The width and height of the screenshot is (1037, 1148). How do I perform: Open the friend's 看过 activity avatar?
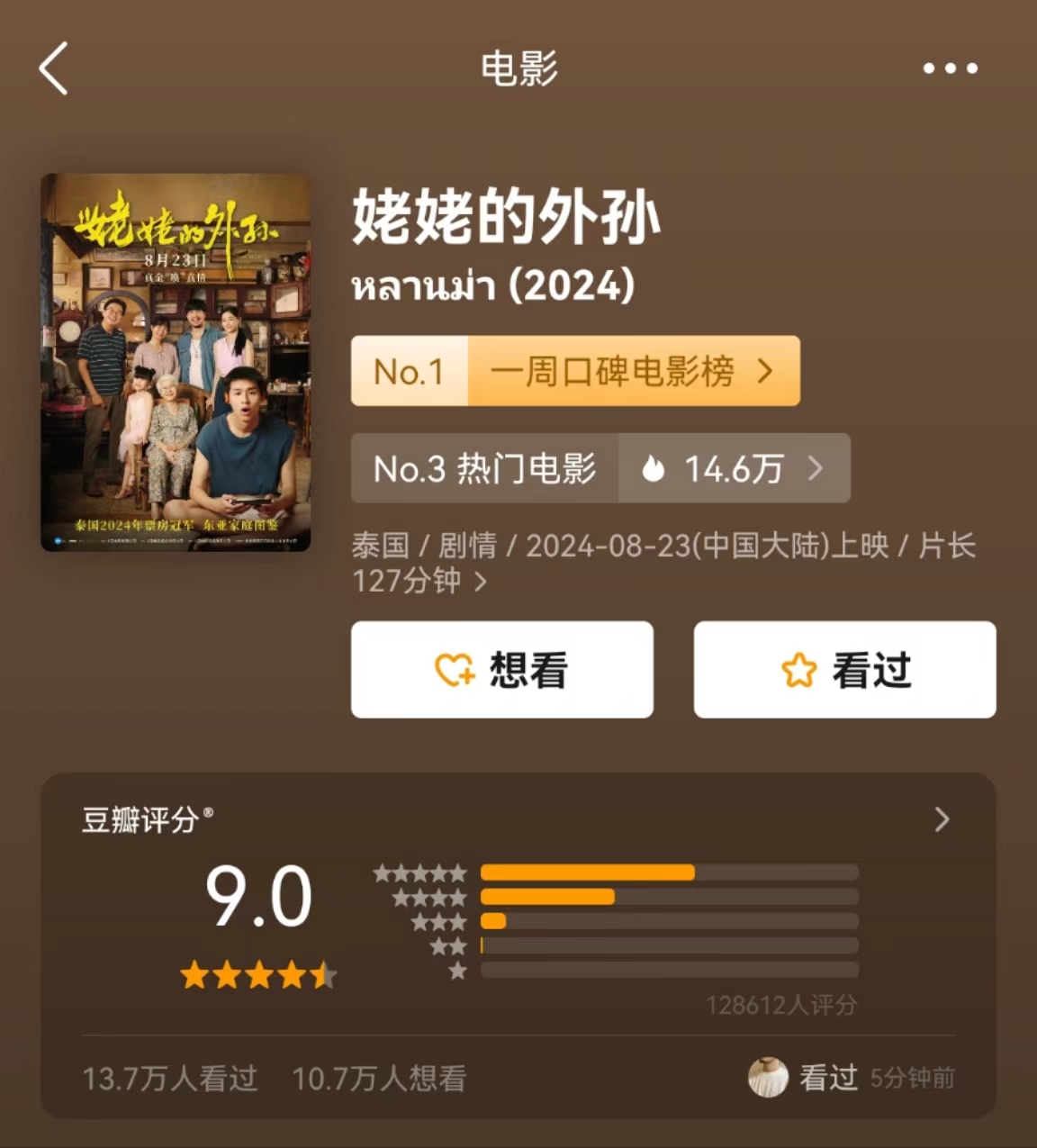768,1077
